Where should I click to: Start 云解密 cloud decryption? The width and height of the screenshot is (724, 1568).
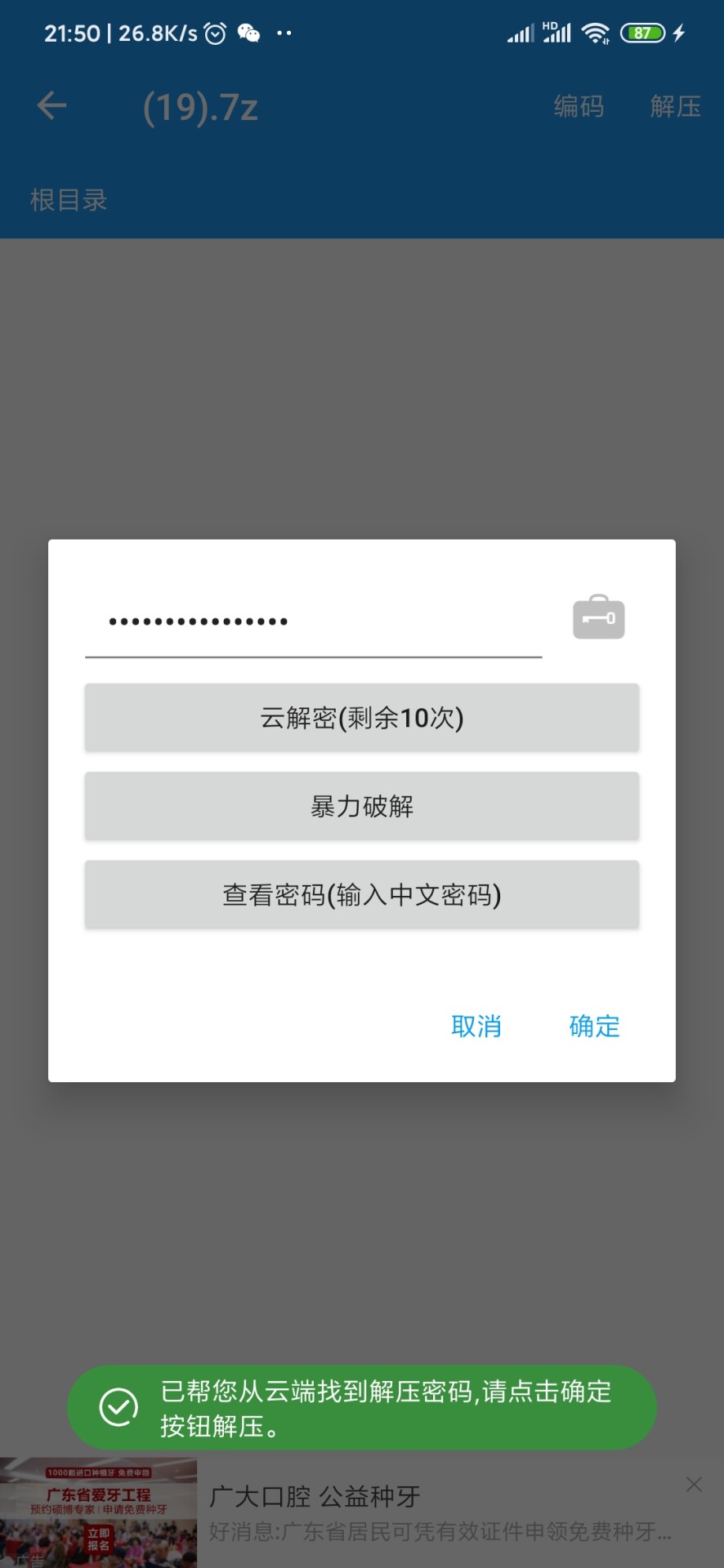pyautogui.click(x=361, y=718)
